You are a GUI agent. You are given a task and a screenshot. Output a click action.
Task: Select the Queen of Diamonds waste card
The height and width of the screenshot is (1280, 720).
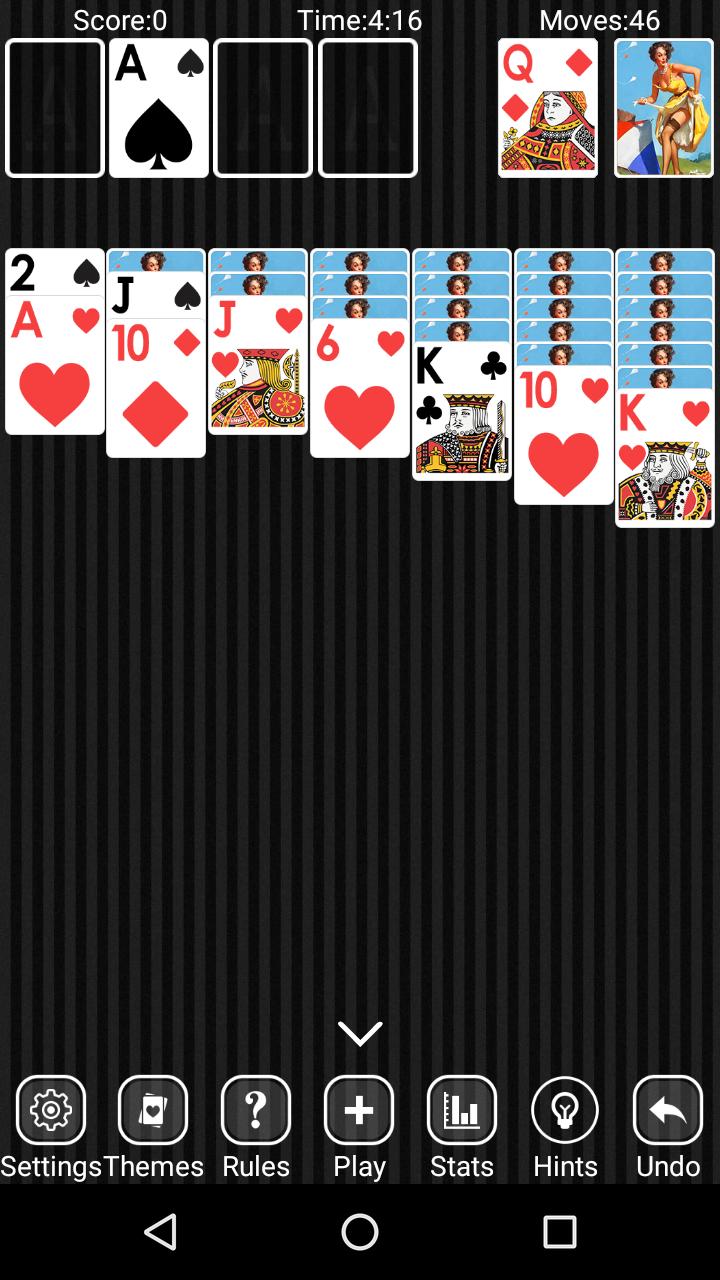click(548, 107)
